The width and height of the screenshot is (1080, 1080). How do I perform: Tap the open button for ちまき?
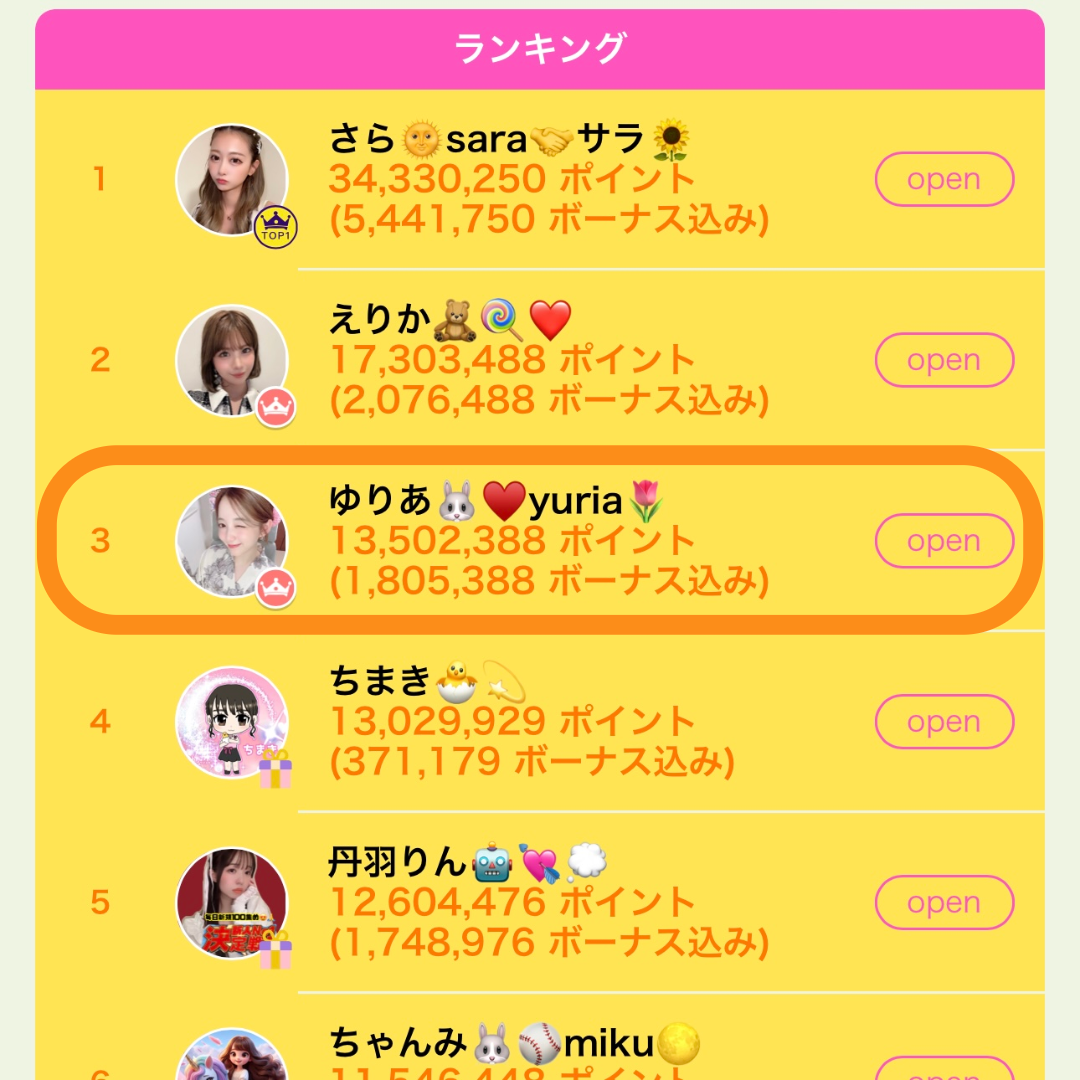click(944, 722)
